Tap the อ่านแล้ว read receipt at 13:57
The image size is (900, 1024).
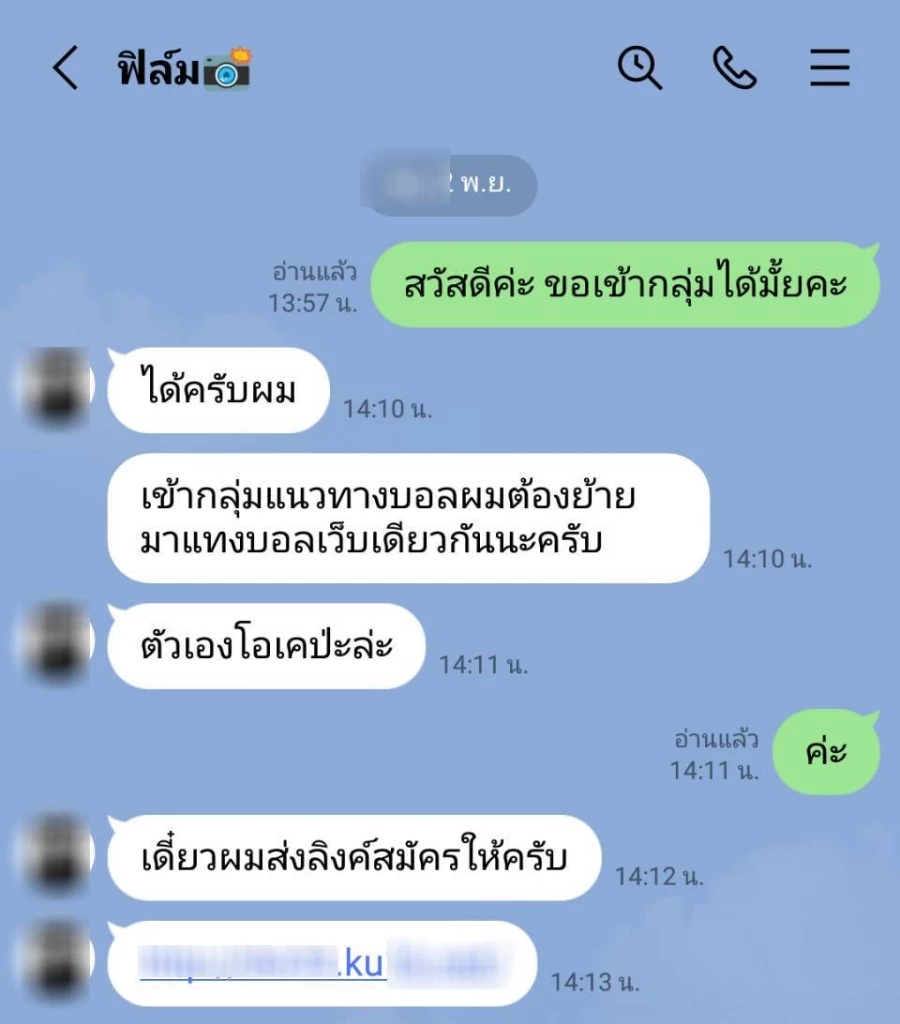(312, 272)
